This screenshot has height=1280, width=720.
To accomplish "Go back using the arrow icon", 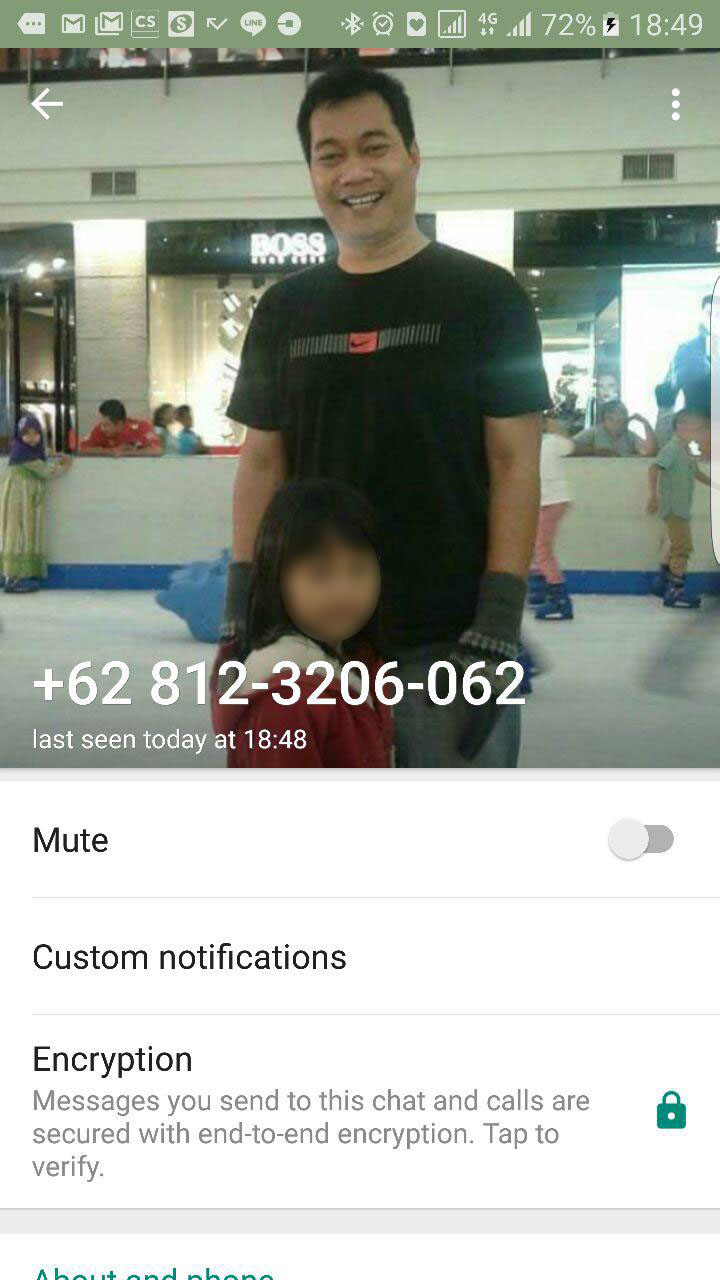I will click(46, 104).
